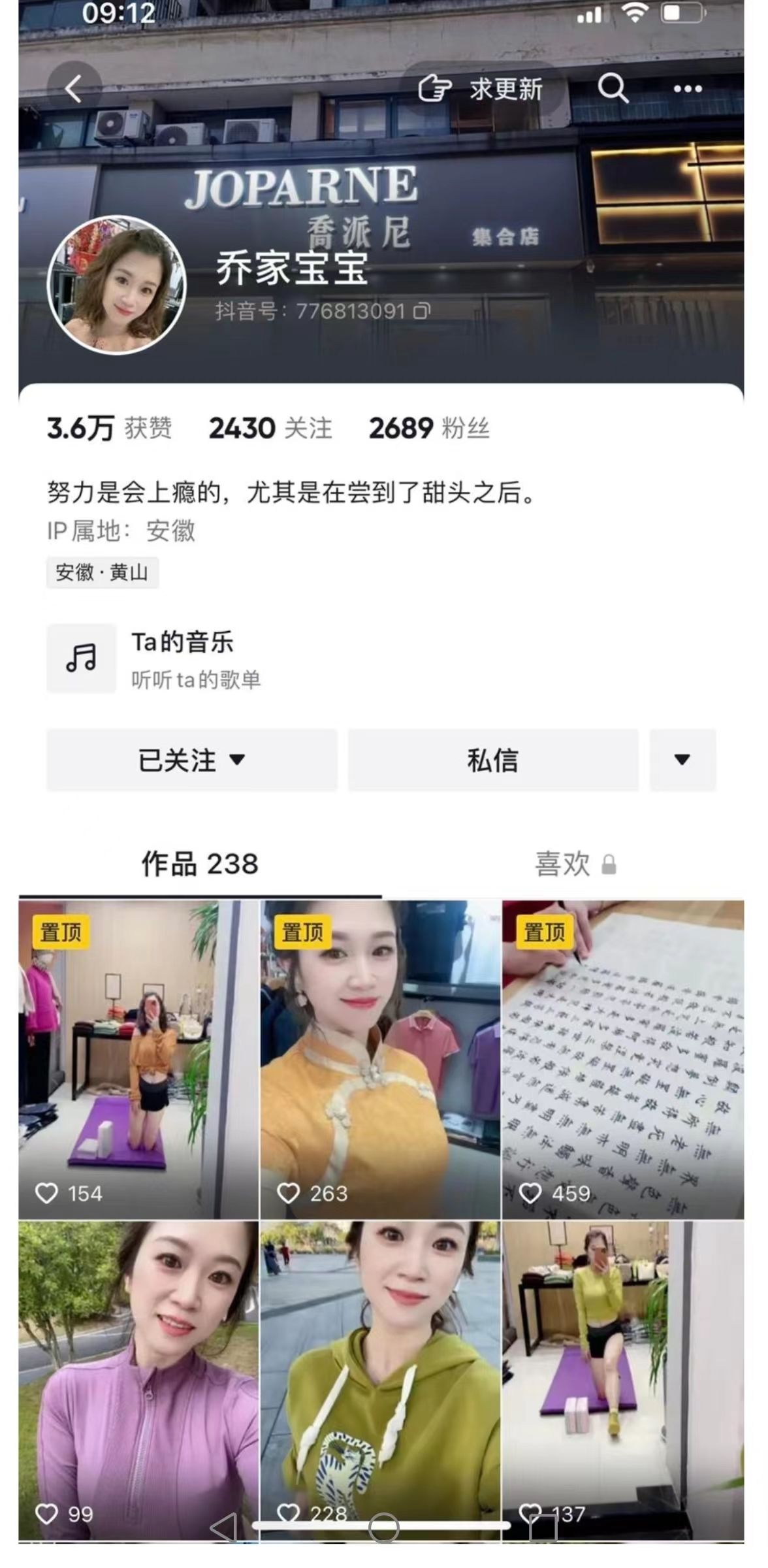The image size is (768, 1568).
Task: View the 2689 粉丝 follower list
Action: [430, 428]
